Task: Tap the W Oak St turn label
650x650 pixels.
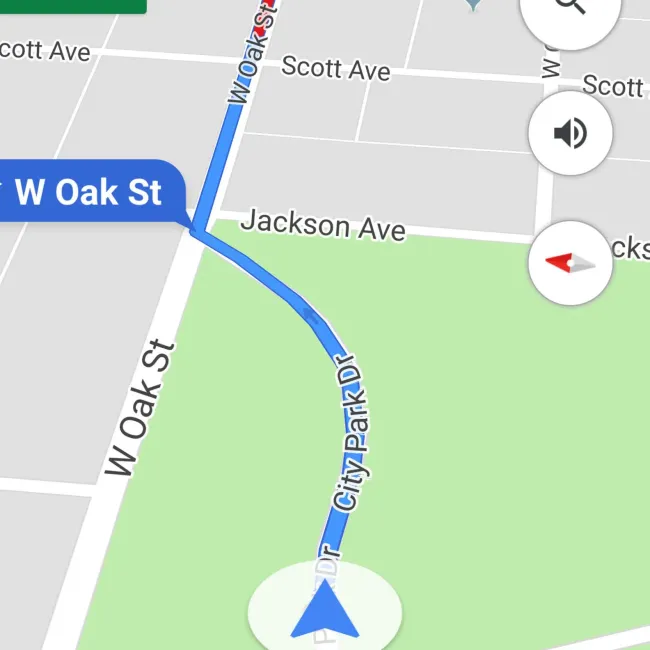Action: [88, 192]
